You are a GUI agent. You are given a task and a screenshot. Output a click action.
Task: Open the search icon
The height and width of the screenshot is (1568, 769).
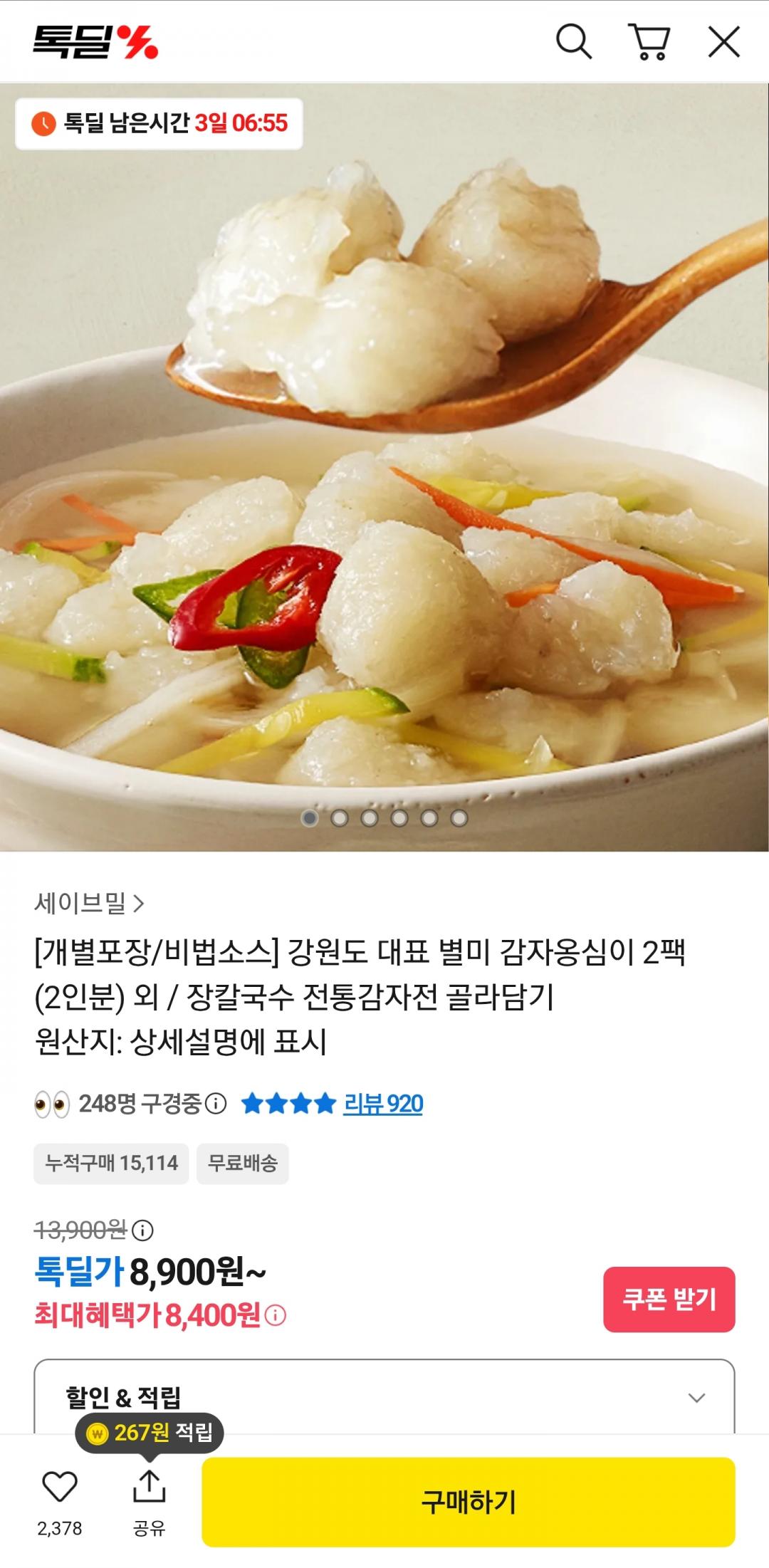point(573,41)
